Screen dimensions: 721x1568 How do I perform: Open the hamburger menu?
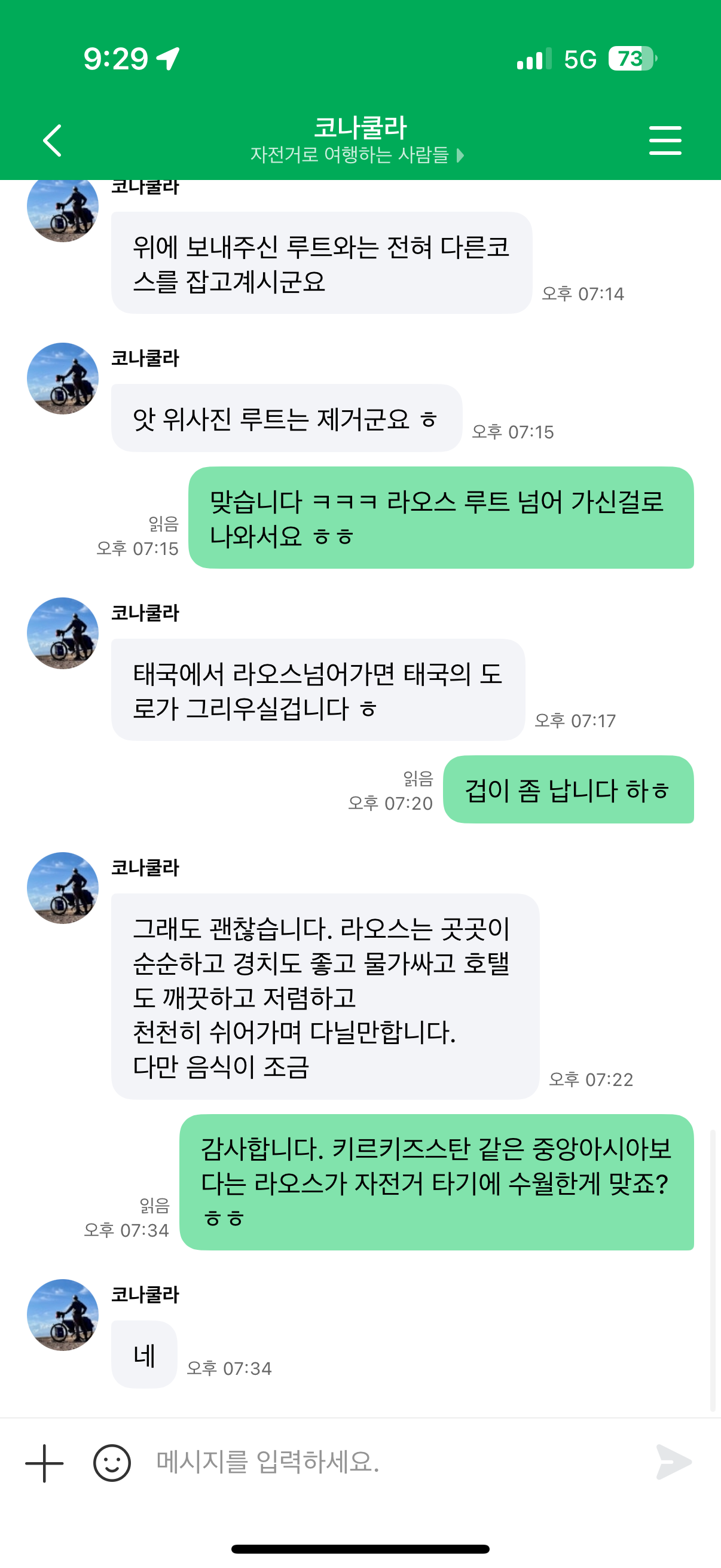[x=664, y=141]
